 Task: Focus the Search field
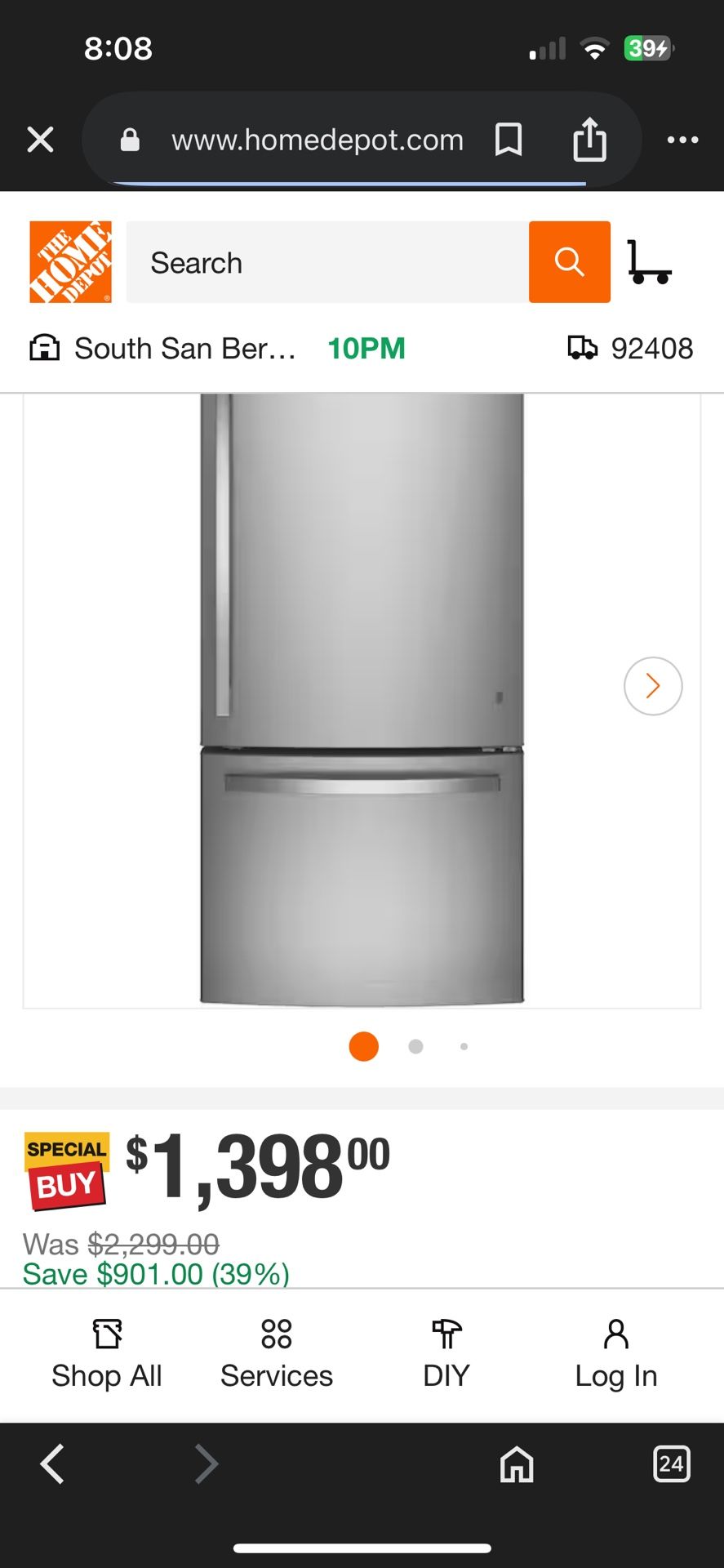326,262
